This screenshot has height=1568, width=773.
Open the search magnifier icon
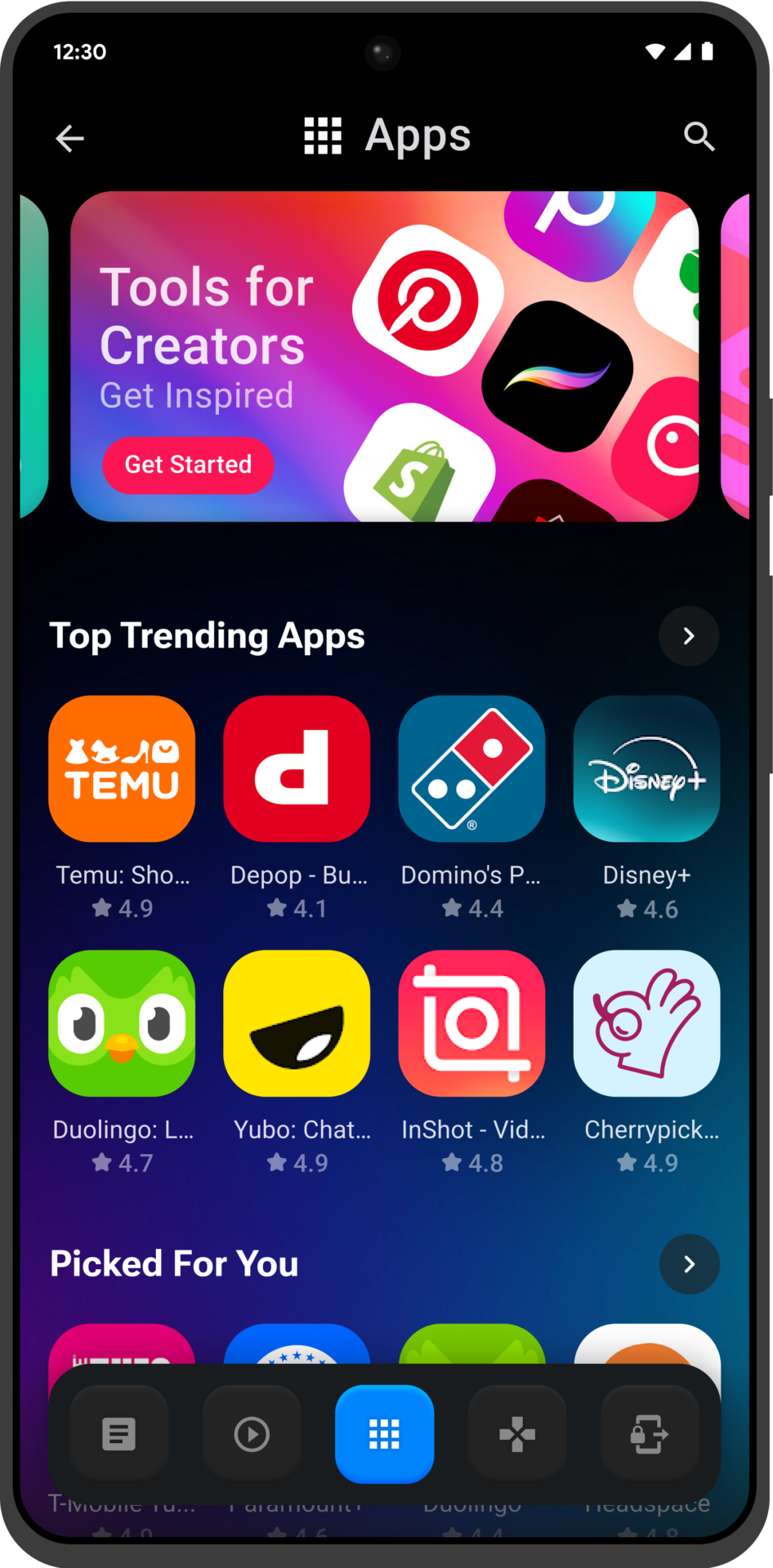[x=699, y=136]
